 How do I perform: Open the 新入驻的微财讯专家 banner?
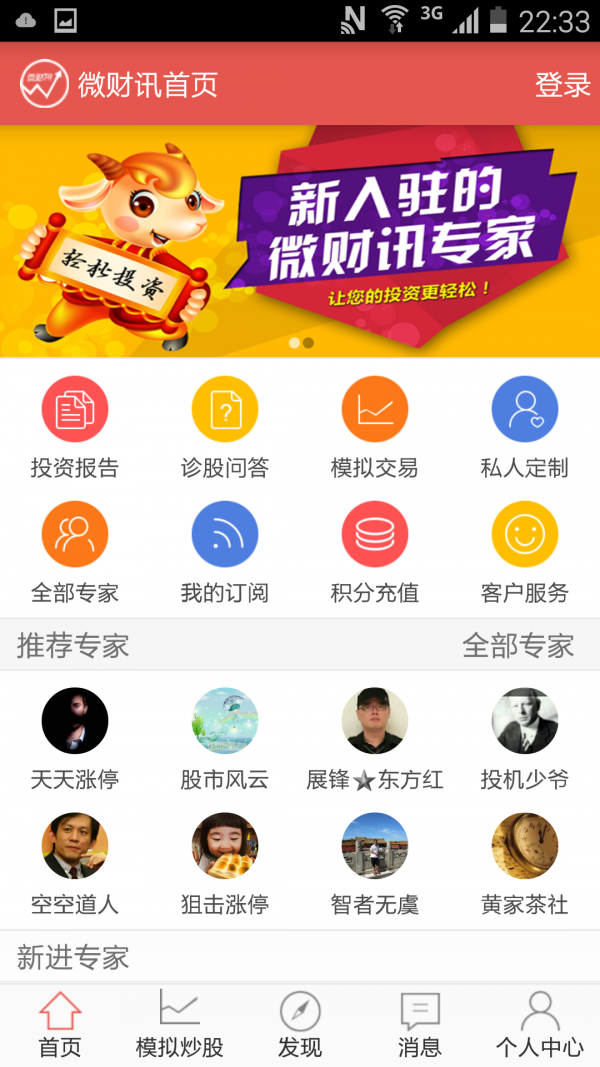[x=300, y=240]
